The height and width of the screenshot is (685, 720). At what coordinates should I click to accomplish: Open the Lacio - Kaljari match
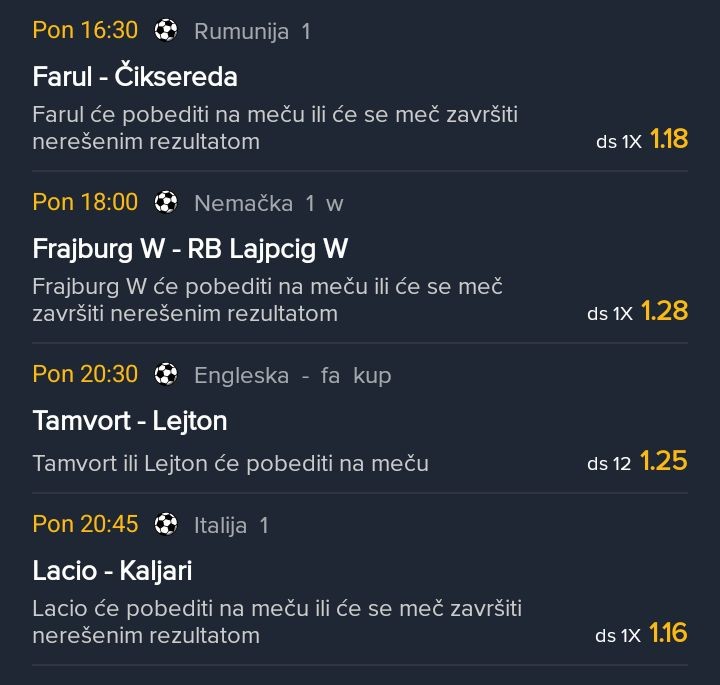[112, 572]
